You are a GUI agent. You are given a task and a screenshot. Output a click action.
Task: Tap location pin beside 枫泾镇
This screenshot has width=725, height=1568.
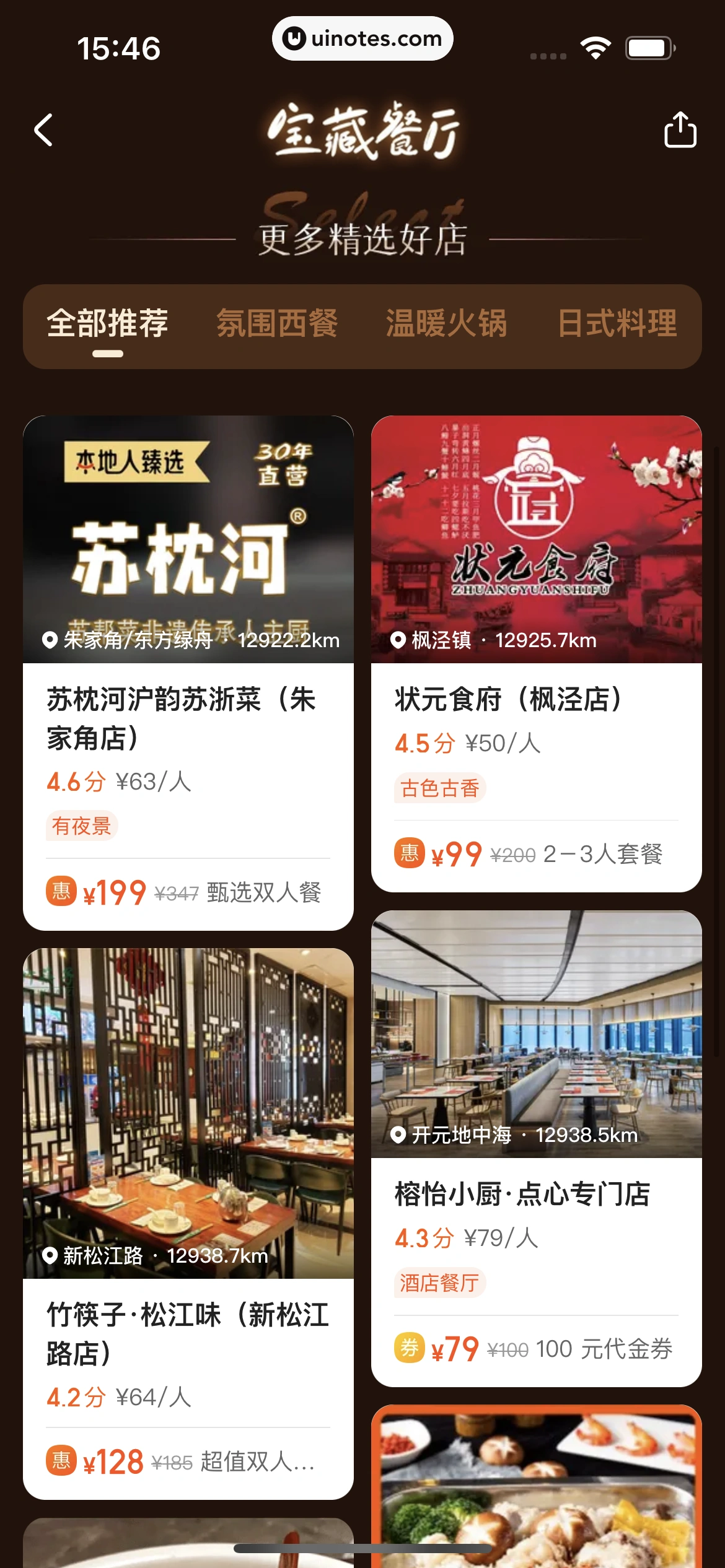(x=399, y=640)
